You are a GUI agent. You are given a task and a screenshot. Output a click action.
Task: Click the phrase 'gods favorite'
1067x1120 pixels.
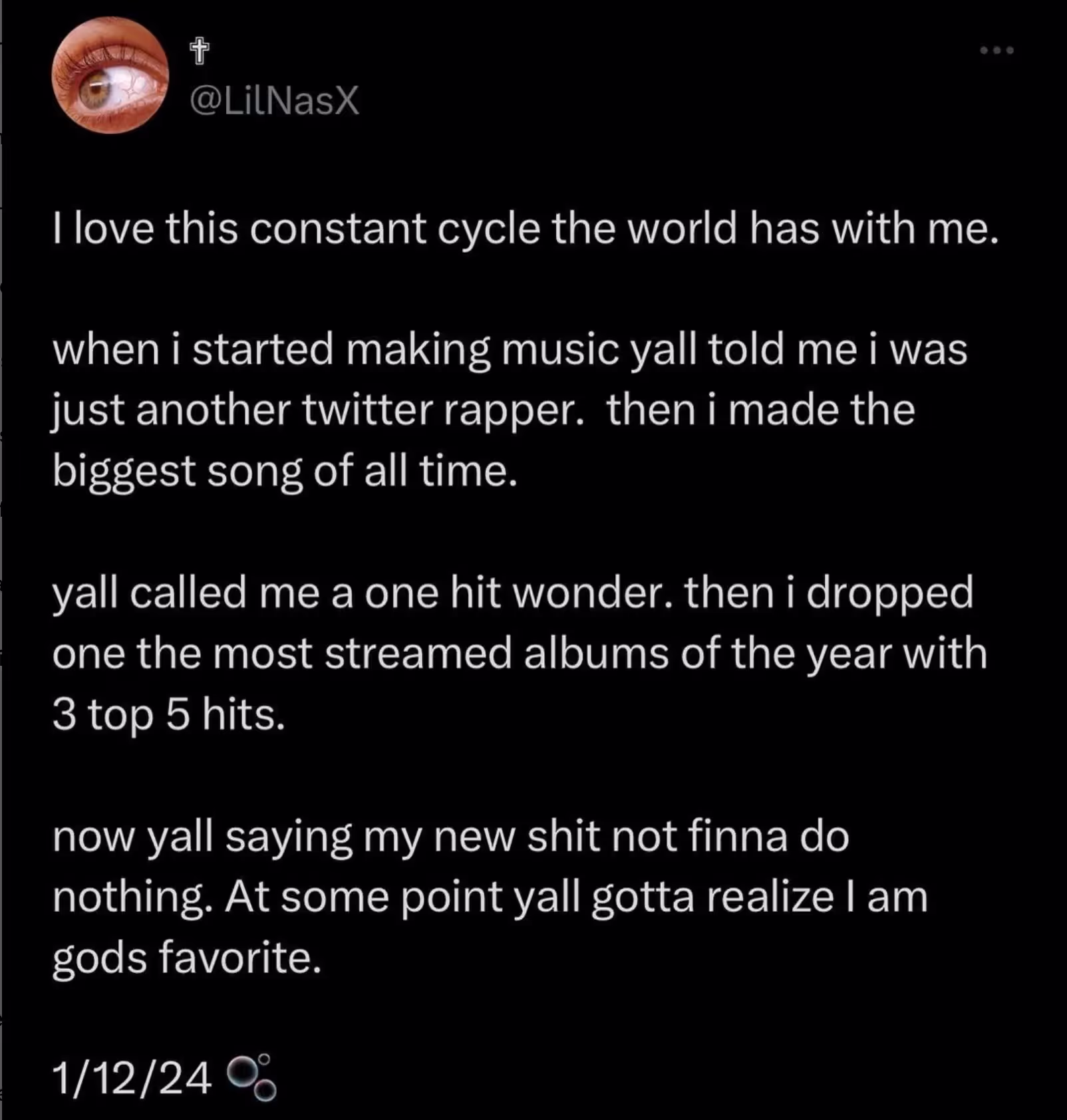click(186, 958)
